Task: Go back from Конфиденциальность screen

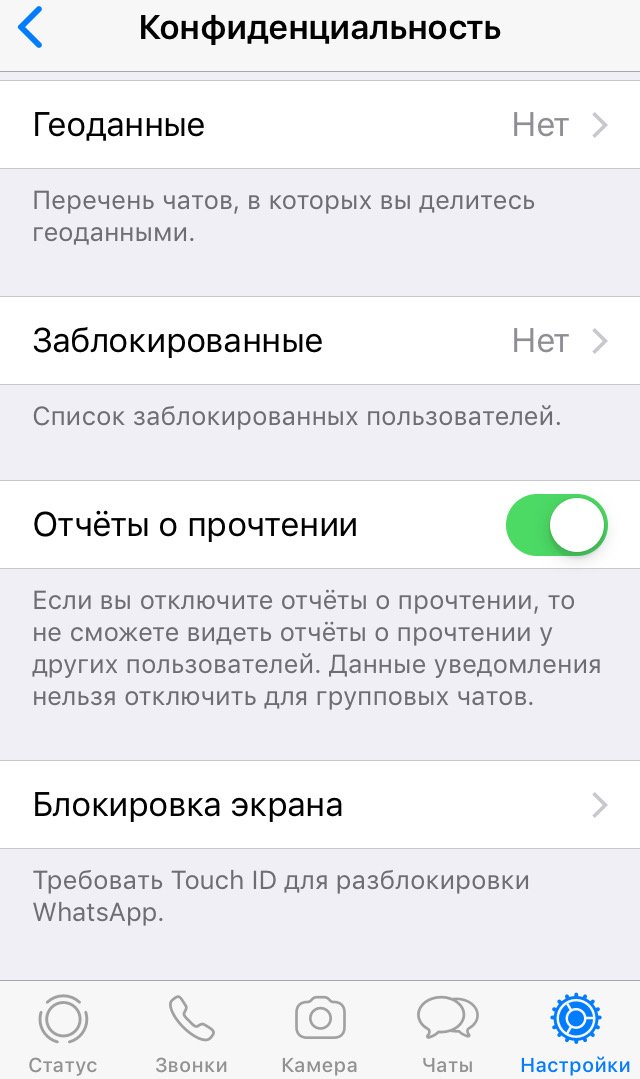Action: 30,28
